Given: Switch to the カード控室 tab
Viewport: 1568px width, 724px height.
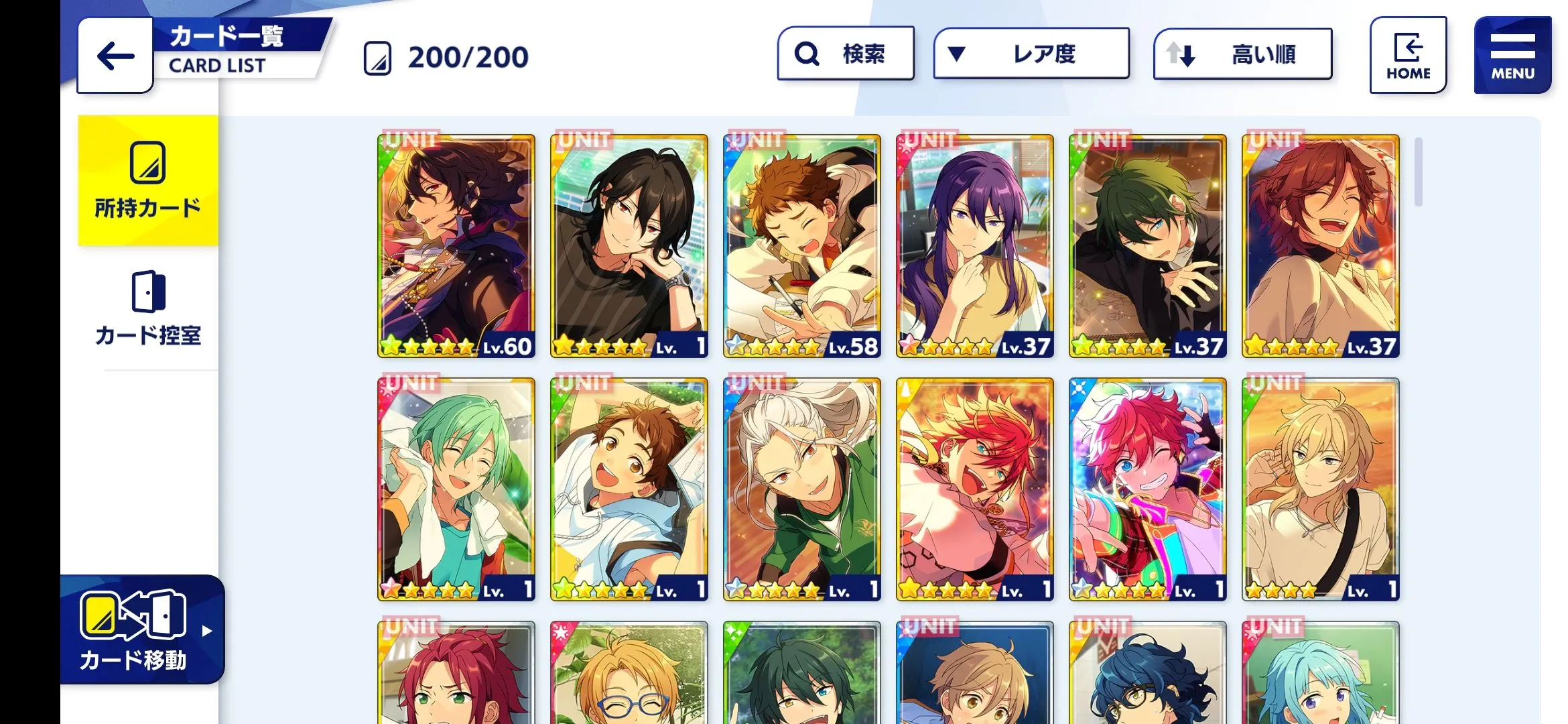Looking at the screenshot, I should [x=148, y=308].
